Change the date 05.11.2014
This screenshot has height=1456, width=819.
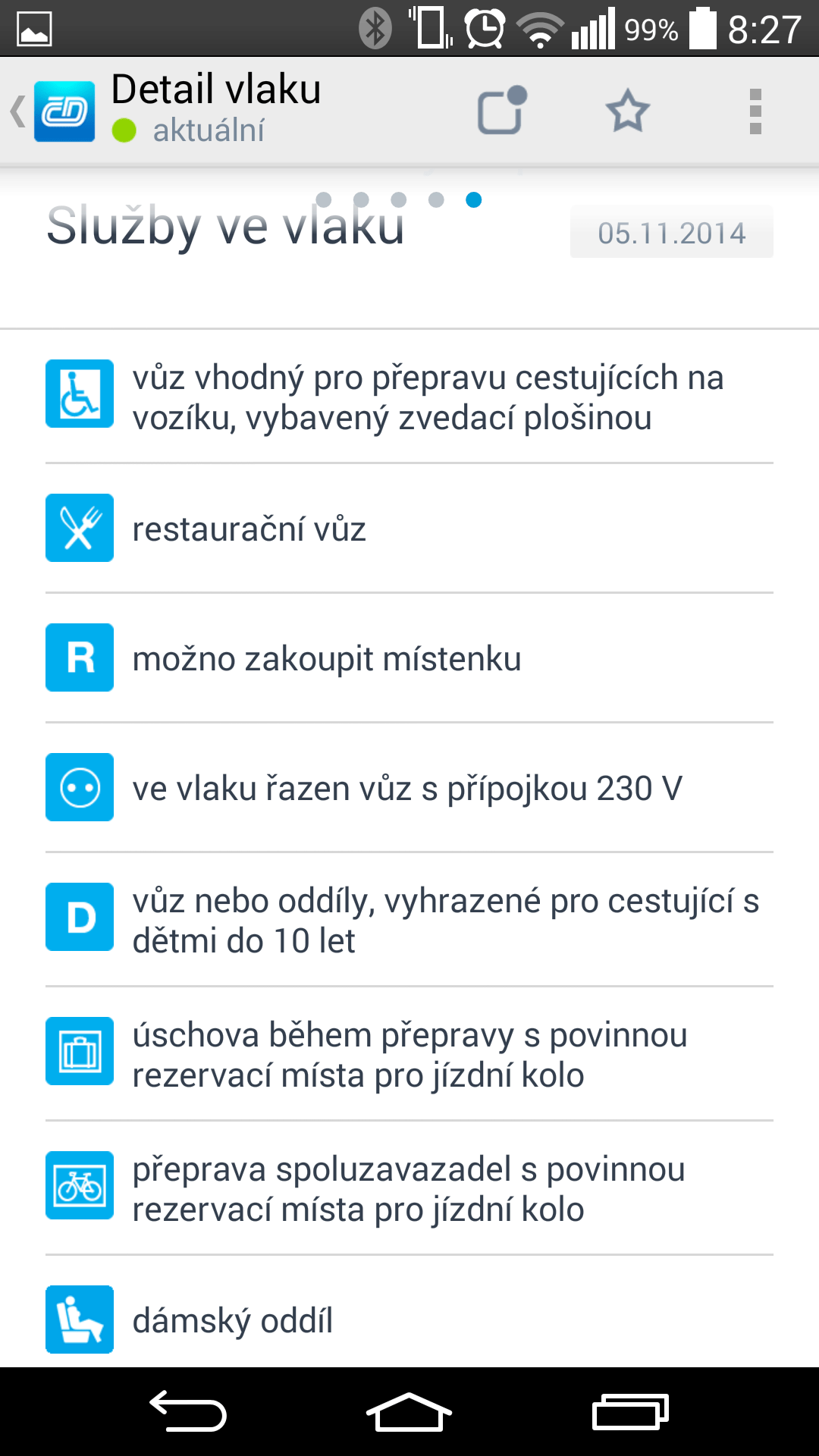(672, 232)
